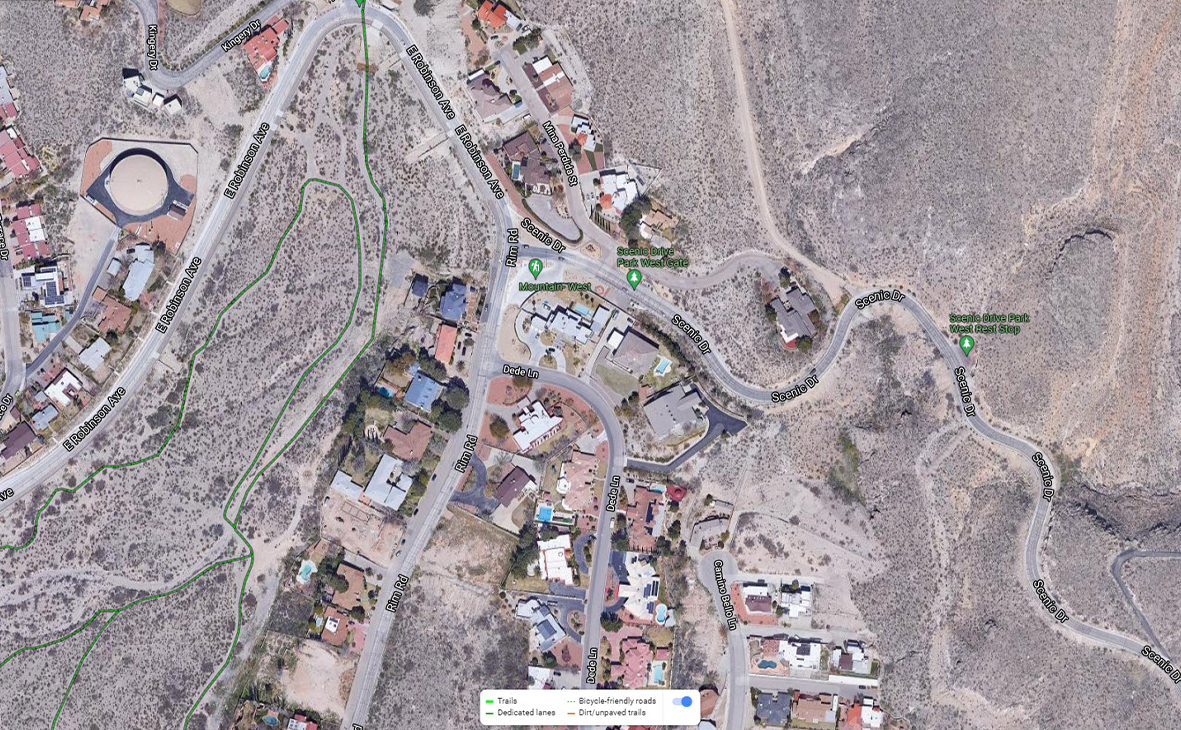The image size is (1181, 730).
Task: Select the Scenic Drive Park West Gate marker
Action: pyautogui.click(x=634, y=277)
